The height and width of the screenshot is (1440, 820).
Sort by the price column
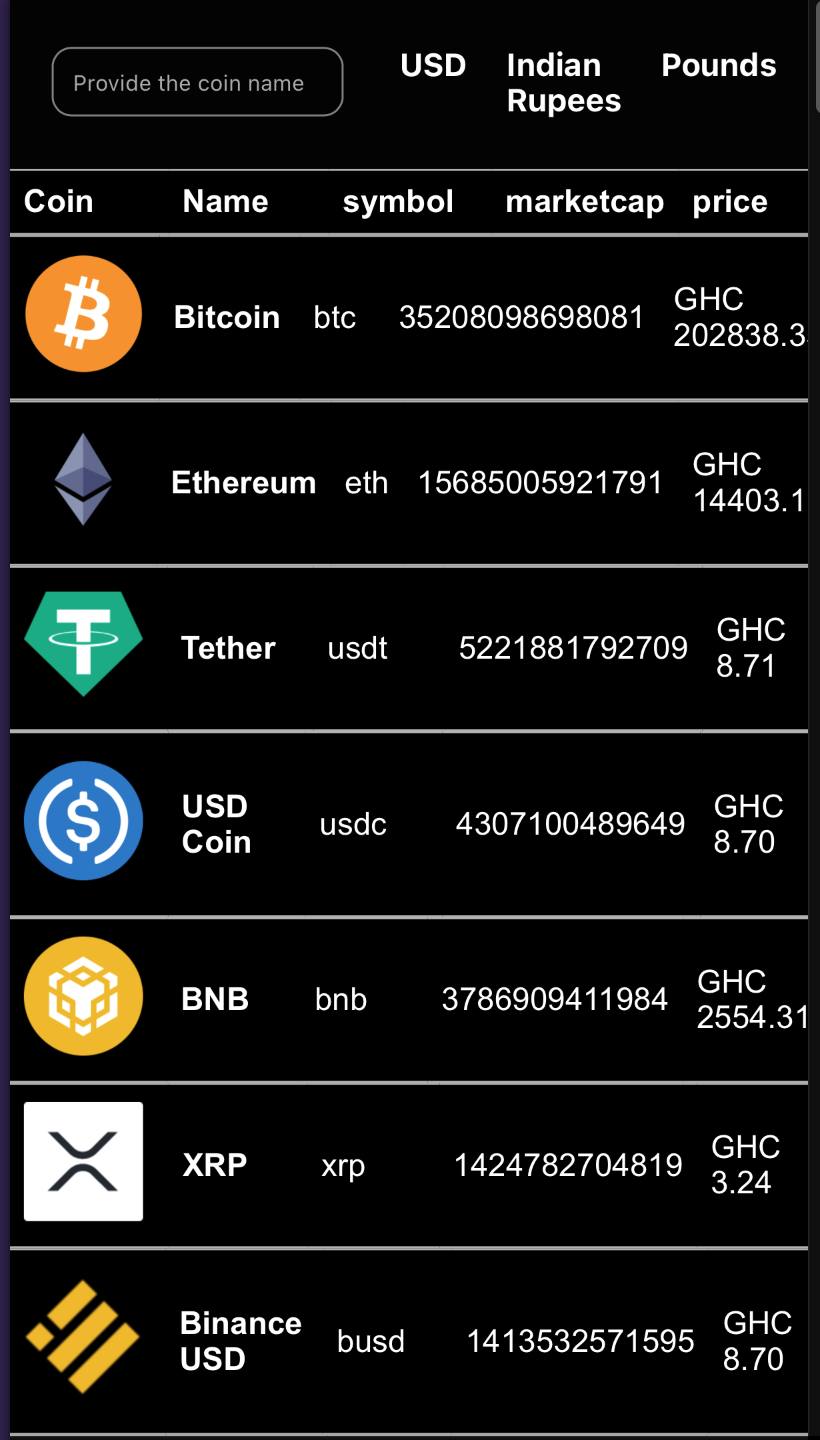[x=730, y=201]
